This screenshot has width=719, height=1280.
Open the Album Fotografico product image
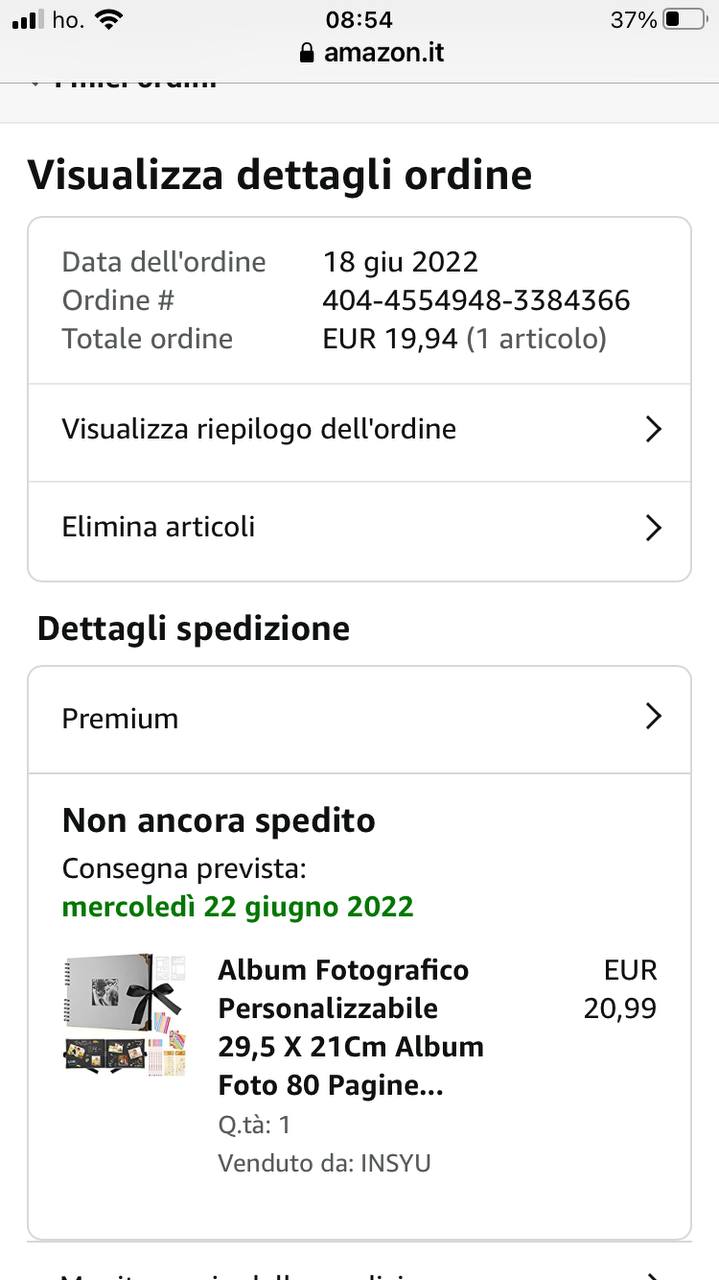coord(125,1015)
